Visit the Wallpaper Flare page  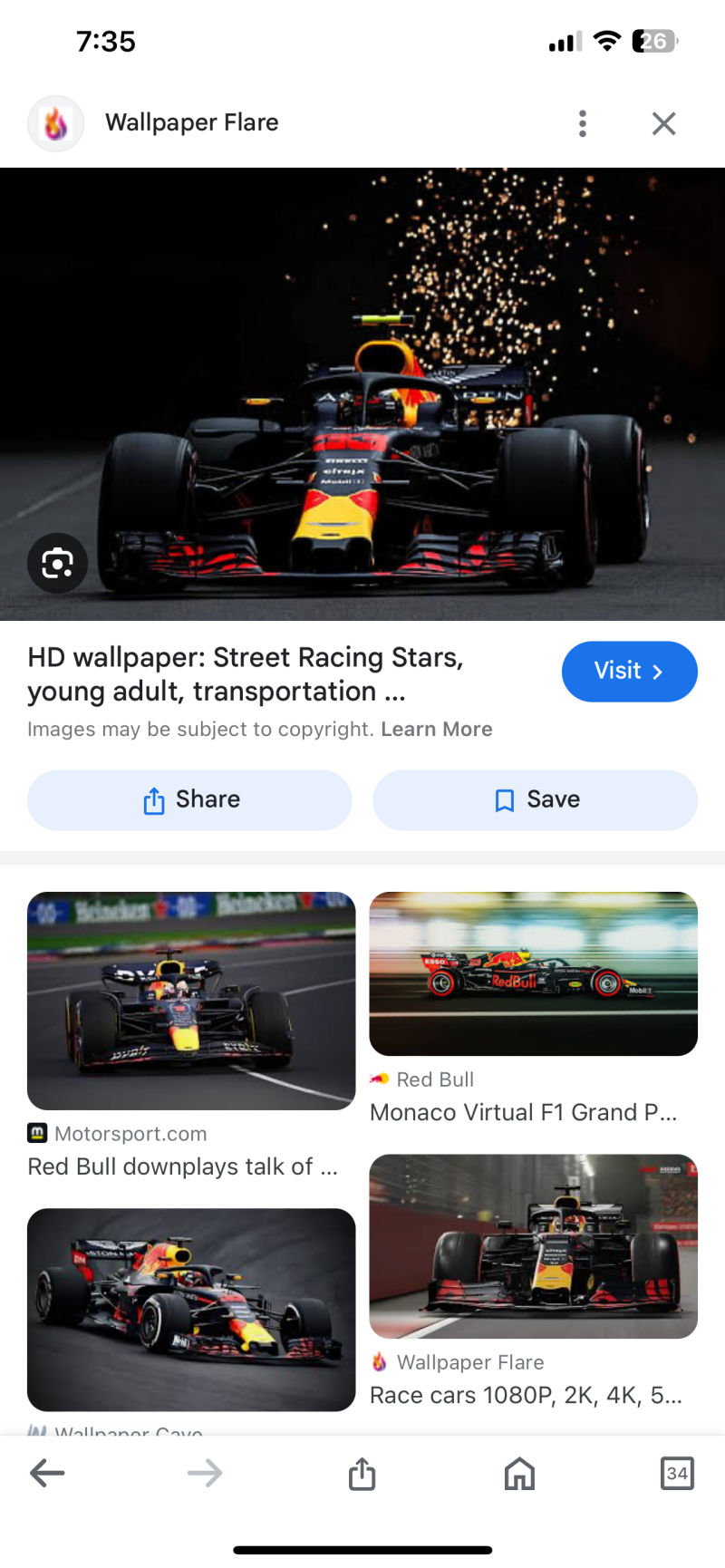[629, 672]
